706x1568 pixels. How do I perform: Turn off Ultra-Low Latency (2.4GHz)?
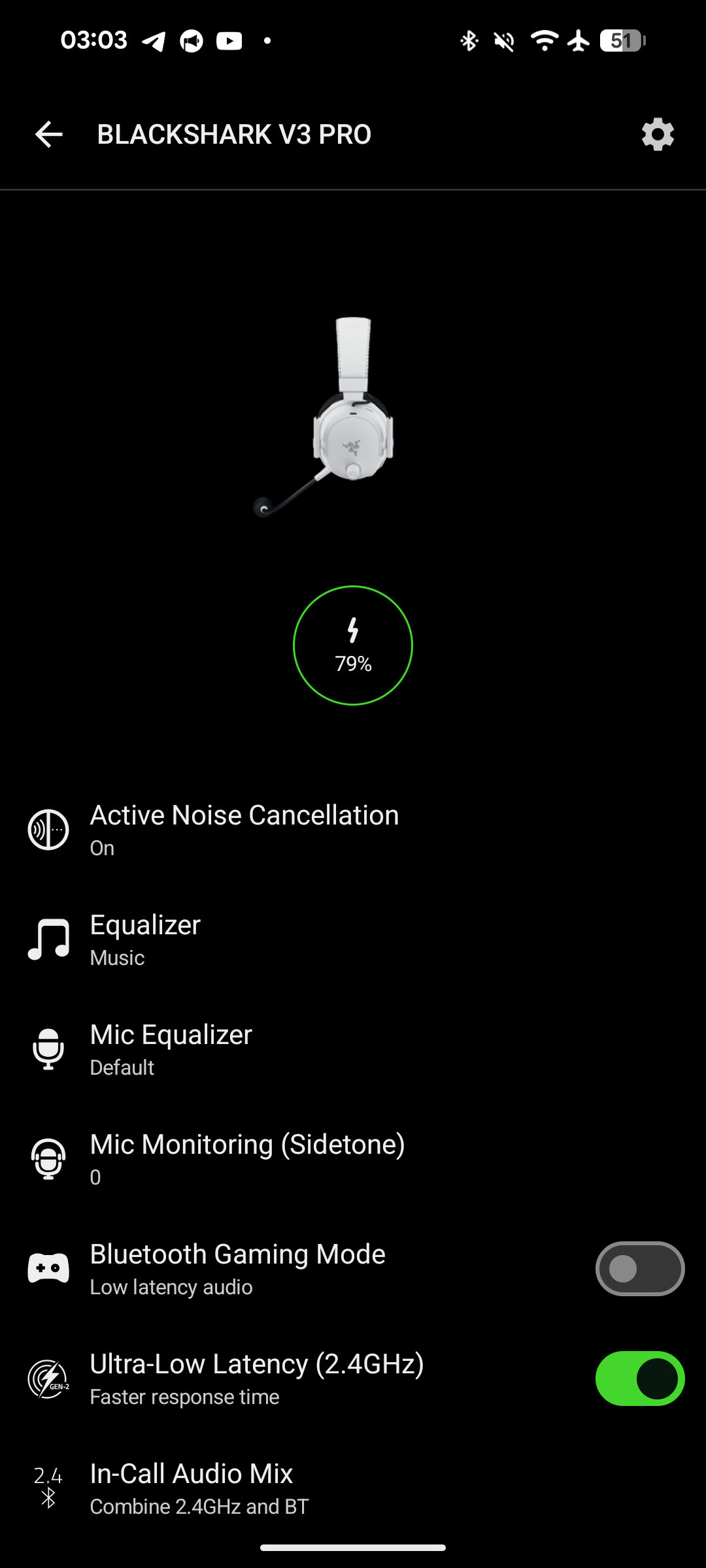639,1378
